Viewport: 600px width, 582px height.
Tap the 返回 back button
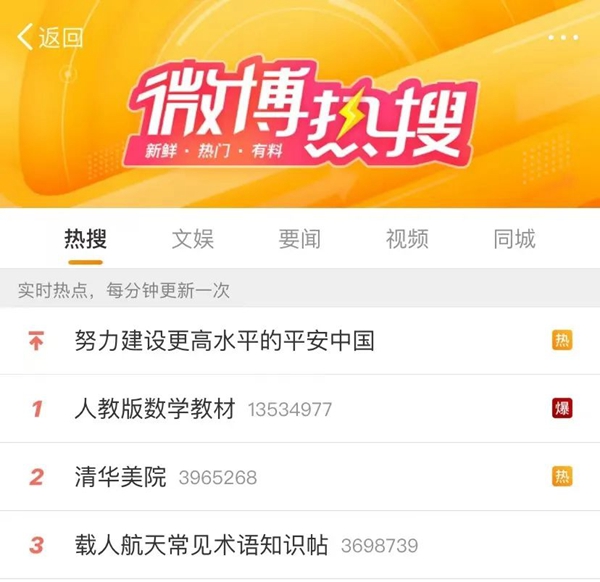[50, 38]
